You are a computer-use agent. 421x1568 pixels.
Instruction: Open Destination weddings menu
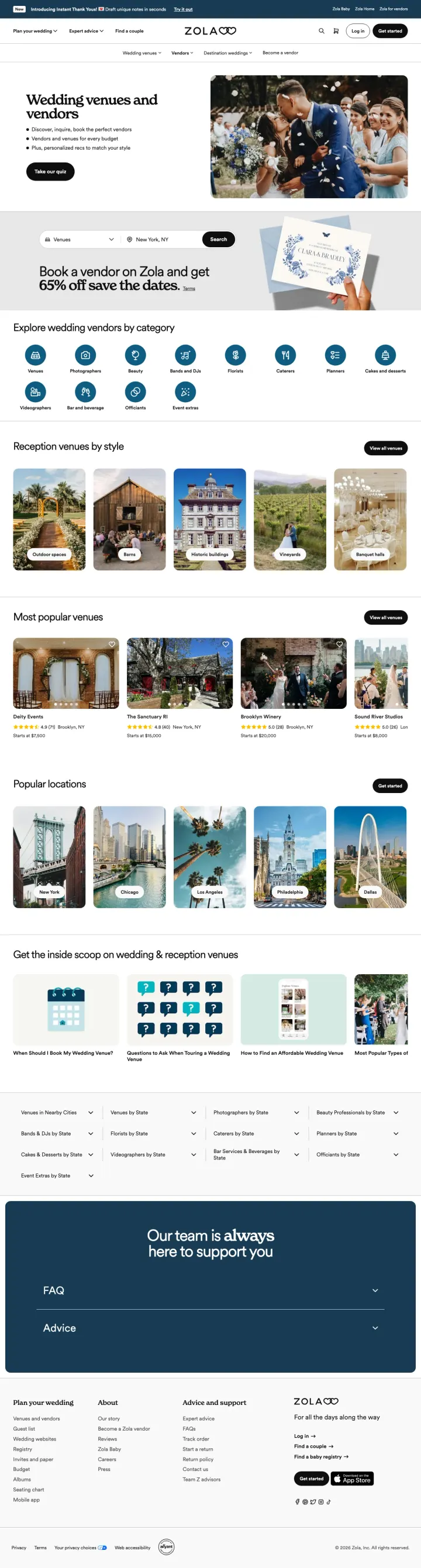pos(227,53)
